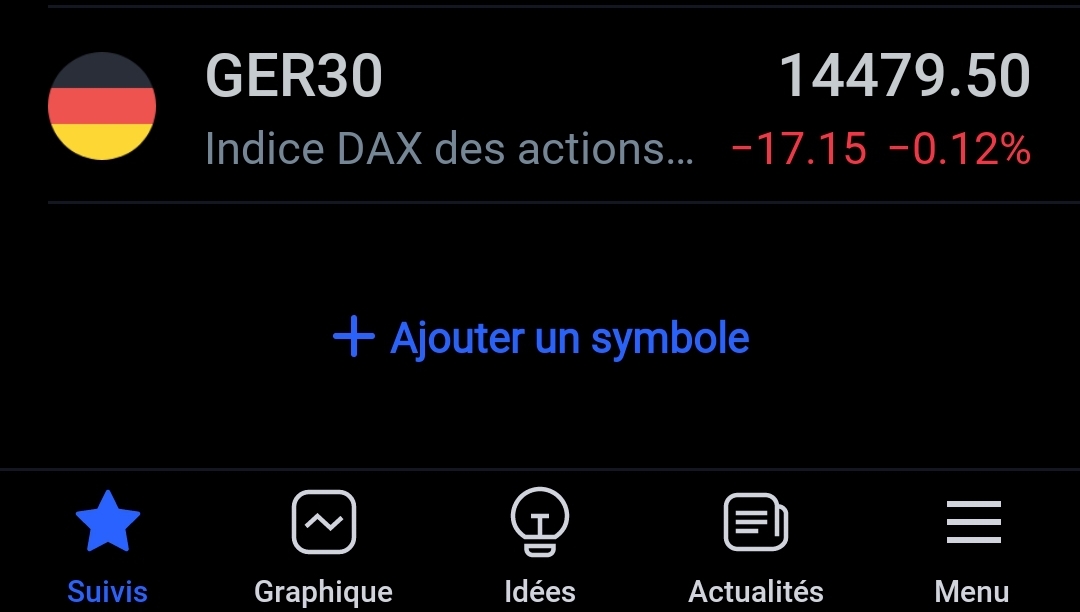Go to the Actualités tab
The image size is (1080, 612).
[x=756, y=545]
